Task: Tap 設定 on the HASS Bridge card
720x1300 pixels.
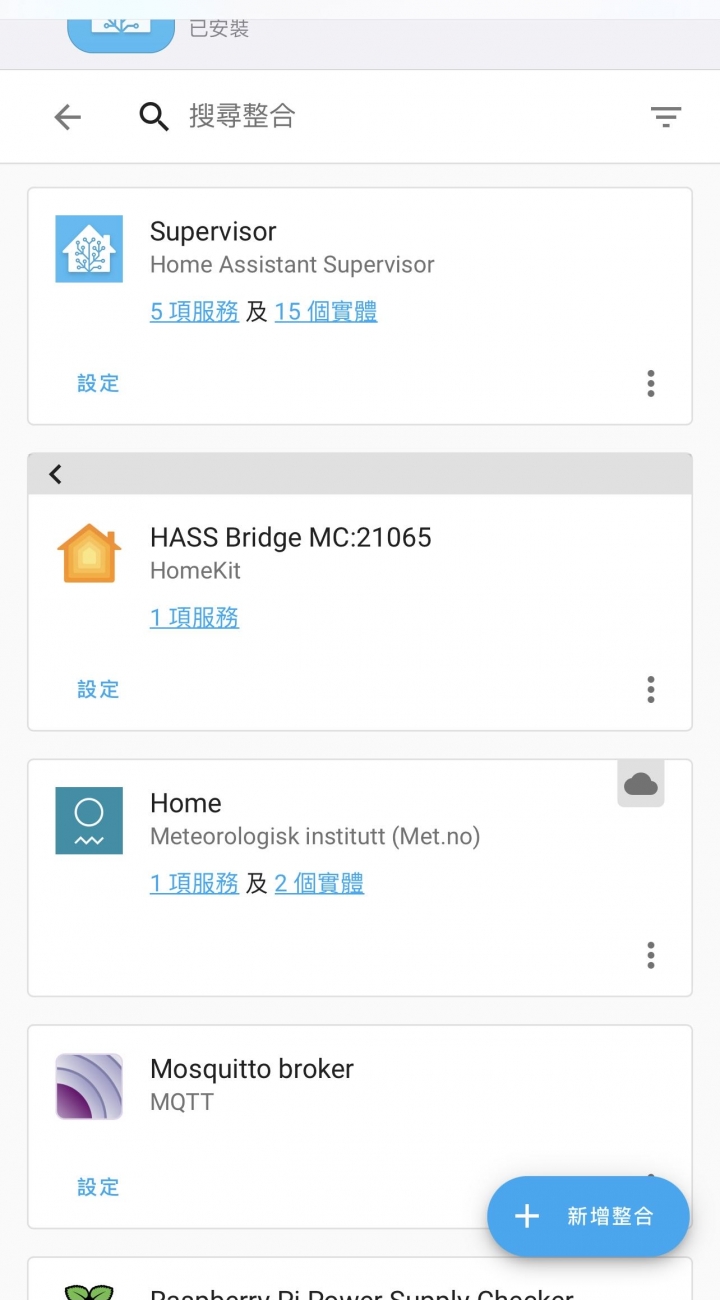Action: click(x=98, y=689)
